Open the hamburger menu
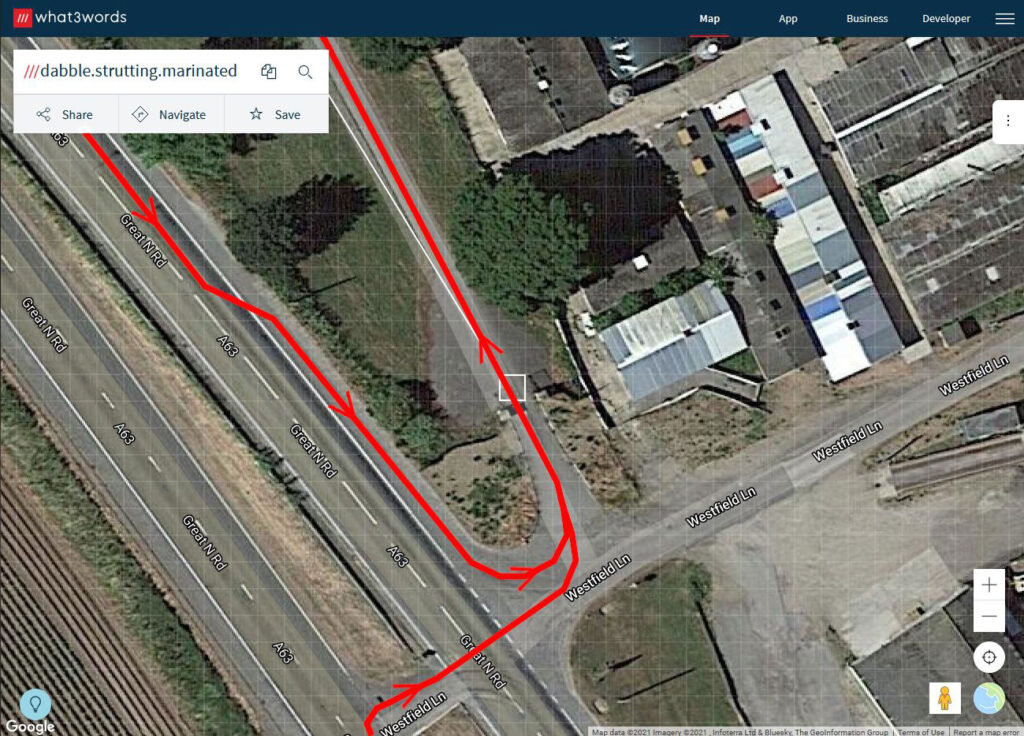The height and width of the screenshot is (736, 1024). click(x=1004, y=19)
